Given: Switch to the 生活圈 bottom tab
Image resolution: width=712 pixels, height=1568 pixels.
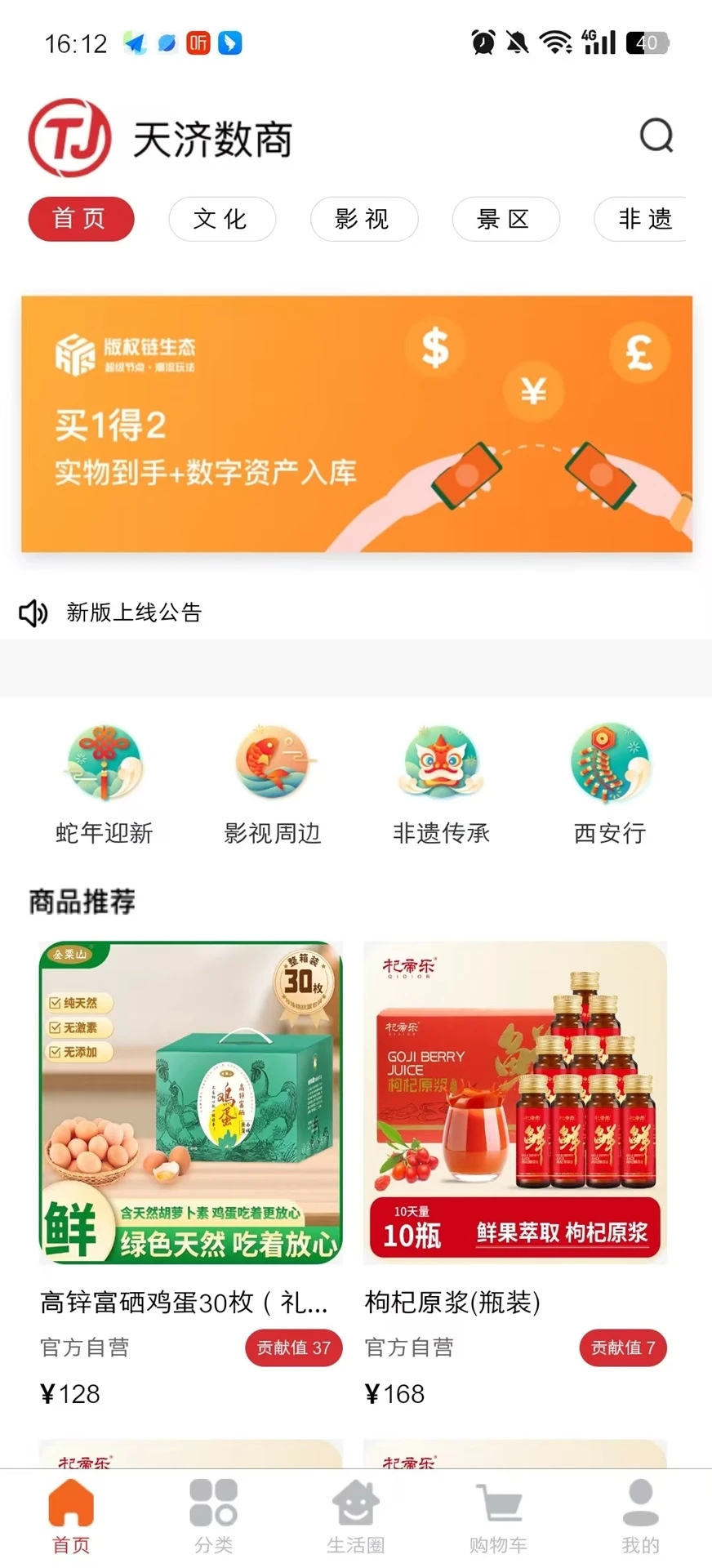Looking at the screenshot, I should (355, 1518).
